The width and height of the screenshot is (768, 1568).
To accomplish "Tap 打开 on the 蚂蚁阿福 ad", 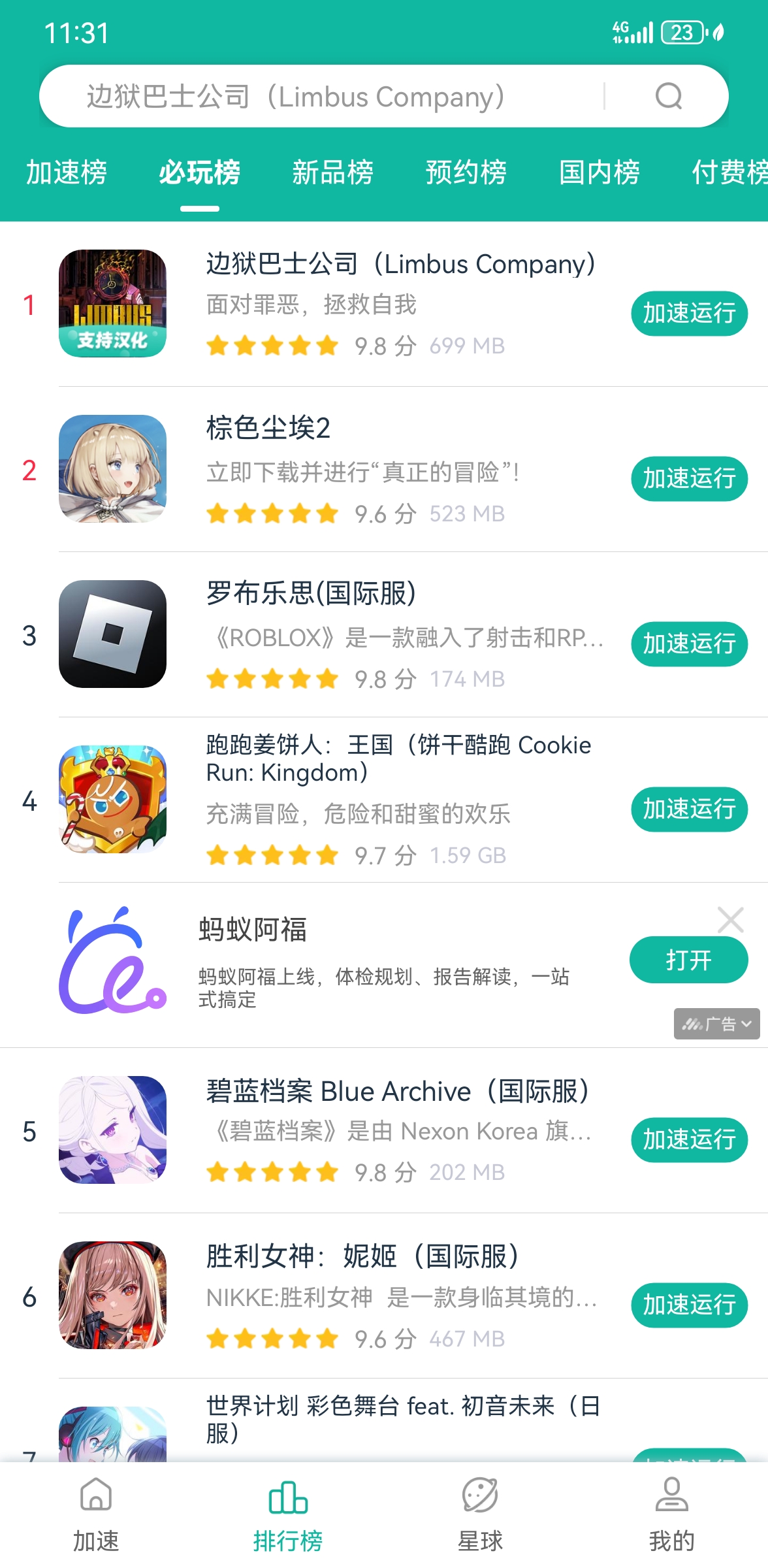I will click(x=688, y=960).
